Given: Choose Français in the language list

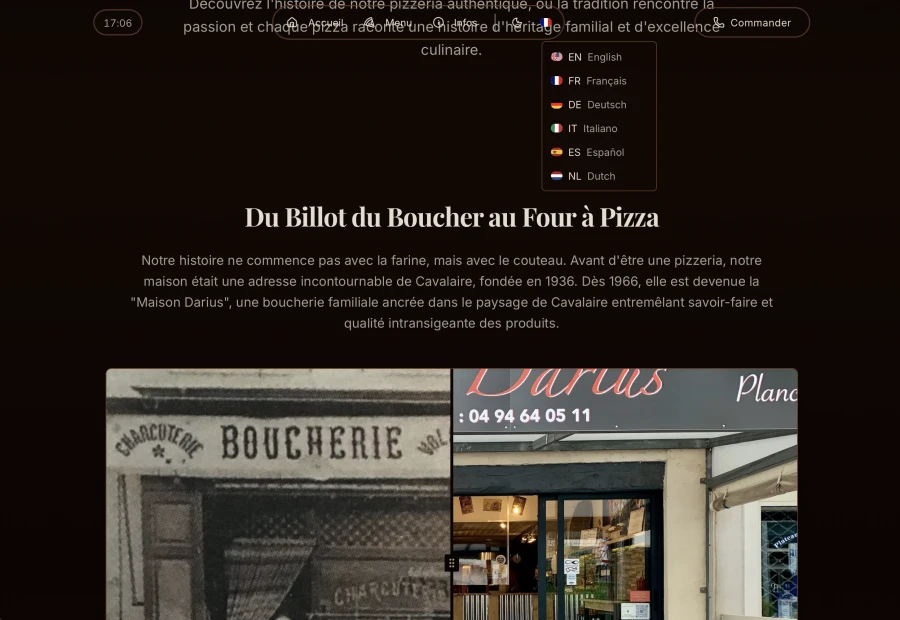Looking at the screenshot, I should point(598,81).
